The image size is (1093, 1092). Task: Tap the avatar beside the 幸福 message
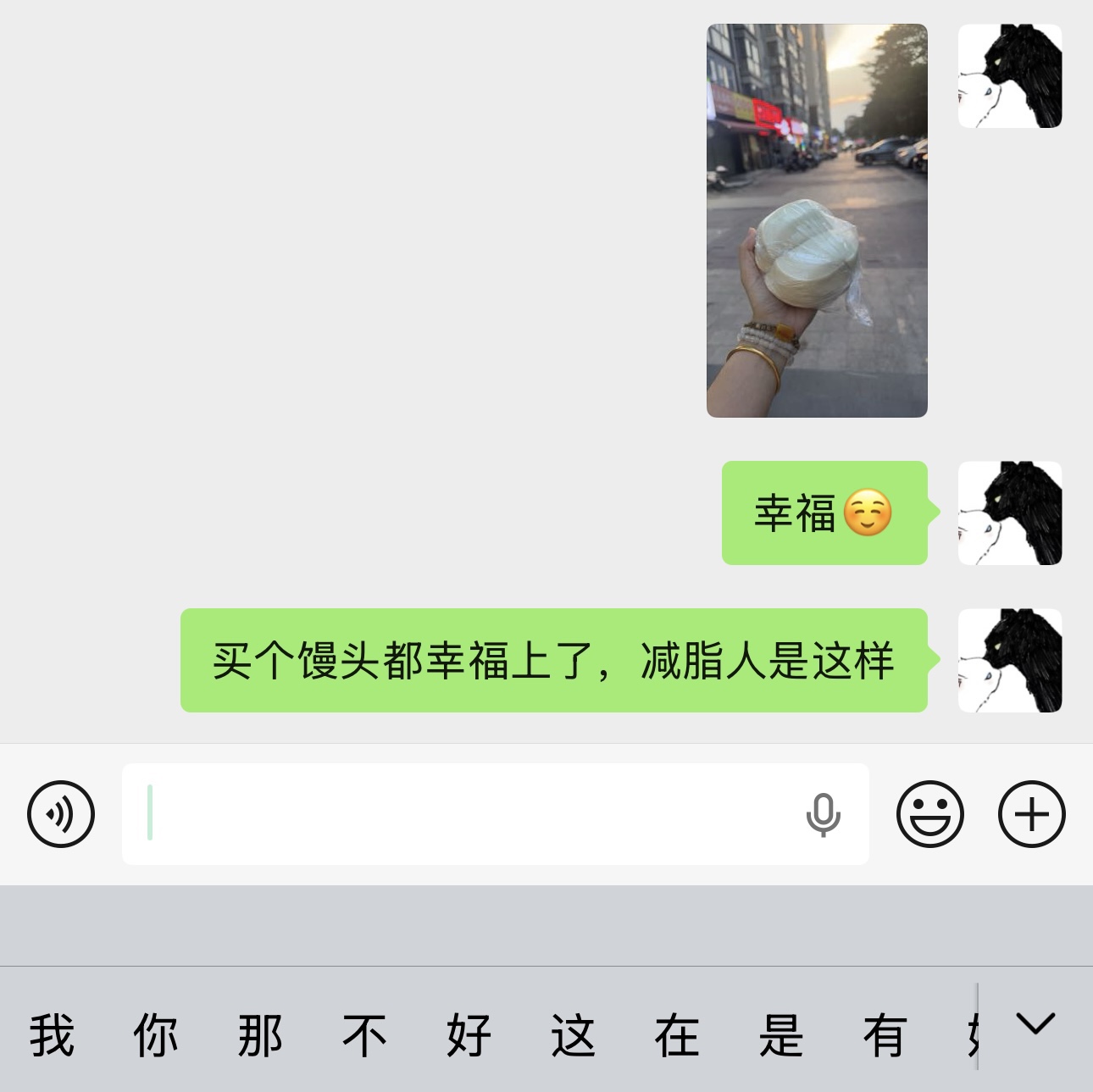[x=1010, y=513]
